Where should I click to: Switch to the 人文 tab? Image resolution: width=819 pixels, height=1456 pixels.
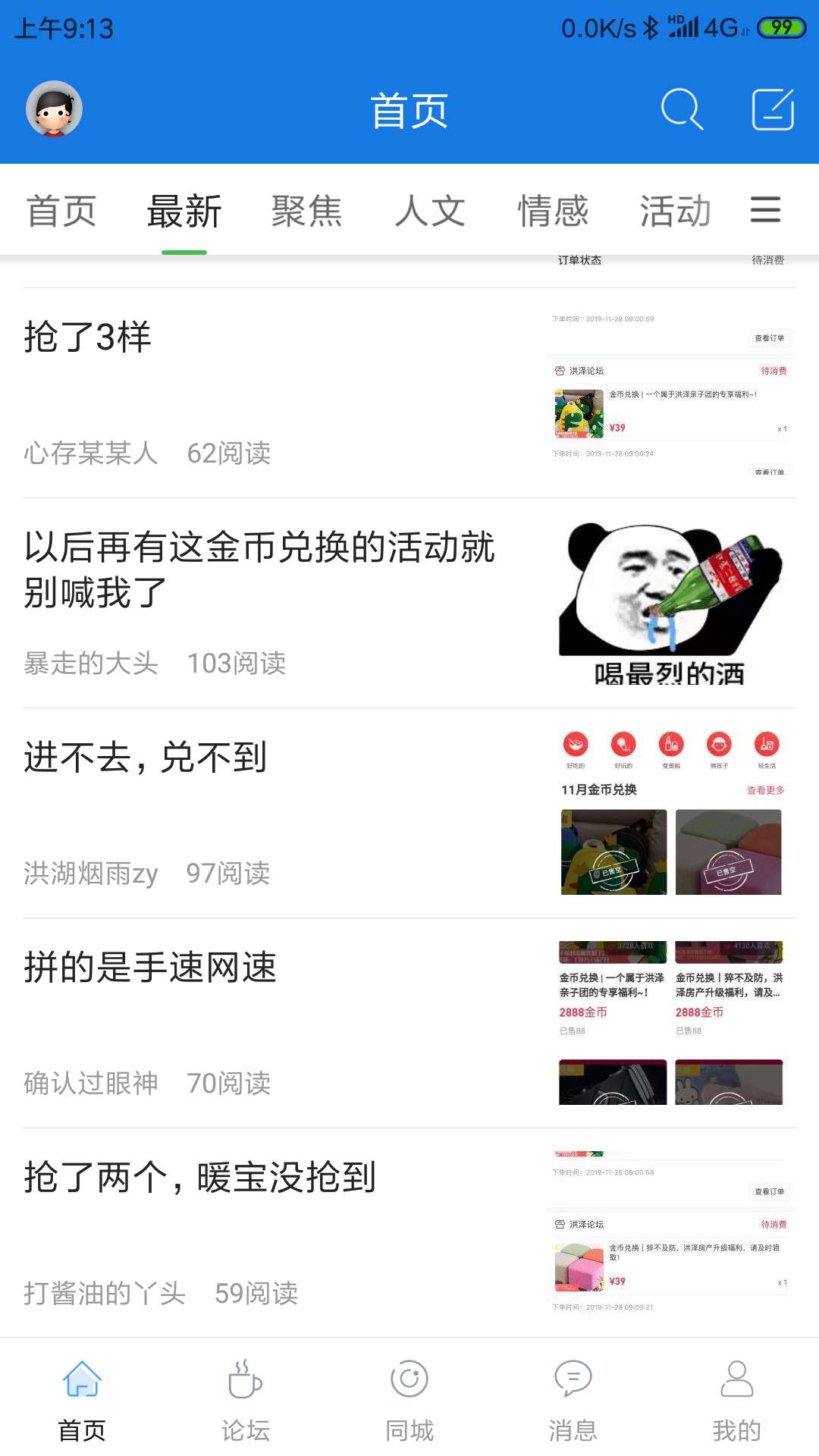(x=430, y=211)
